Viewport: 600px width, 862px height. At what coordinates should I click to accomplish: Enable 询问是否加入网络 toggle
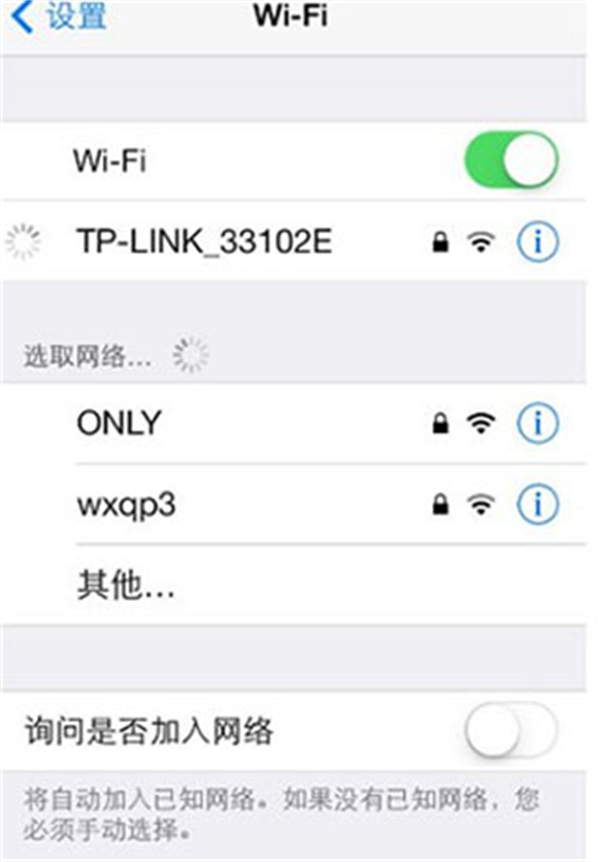pyautogui.click(x=510, y=733)
